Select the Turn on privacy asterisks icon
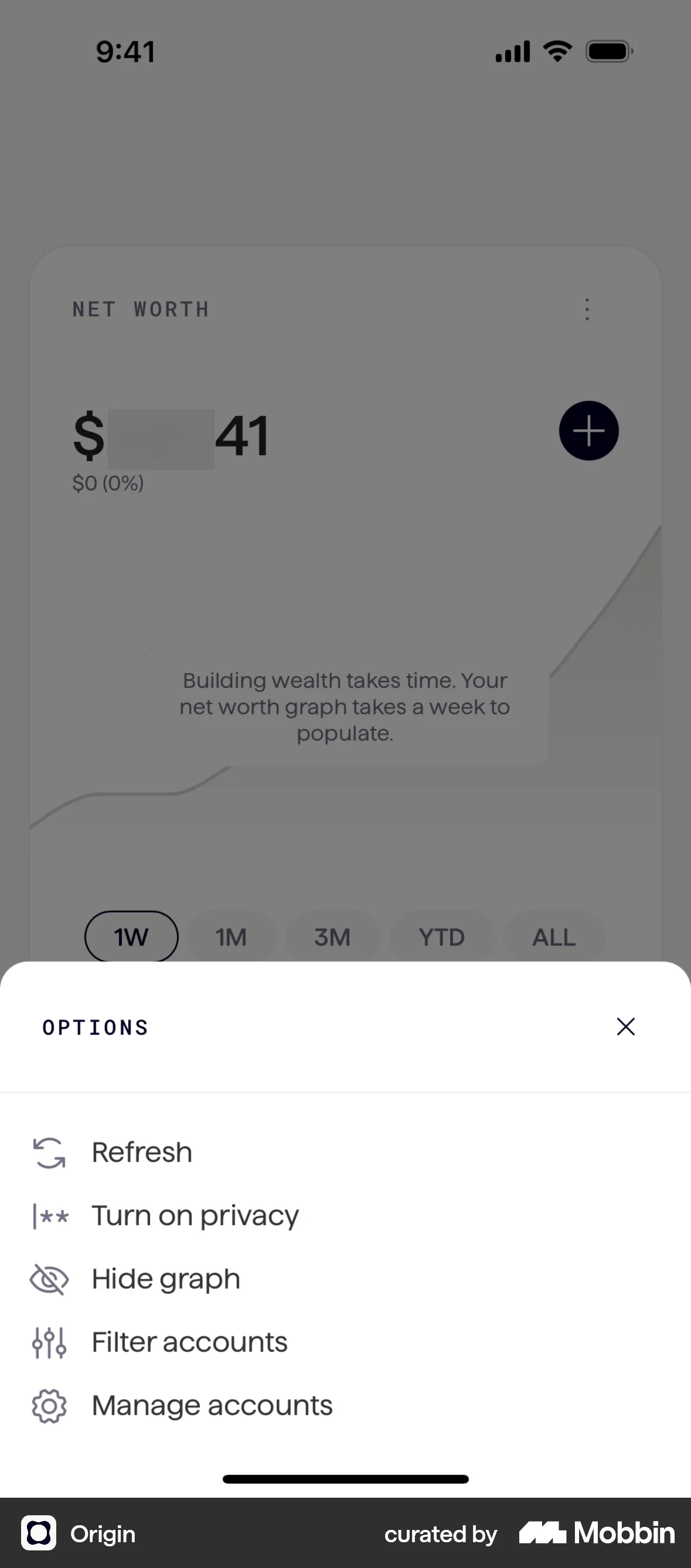691x1568 pixels. [50, 1216]
